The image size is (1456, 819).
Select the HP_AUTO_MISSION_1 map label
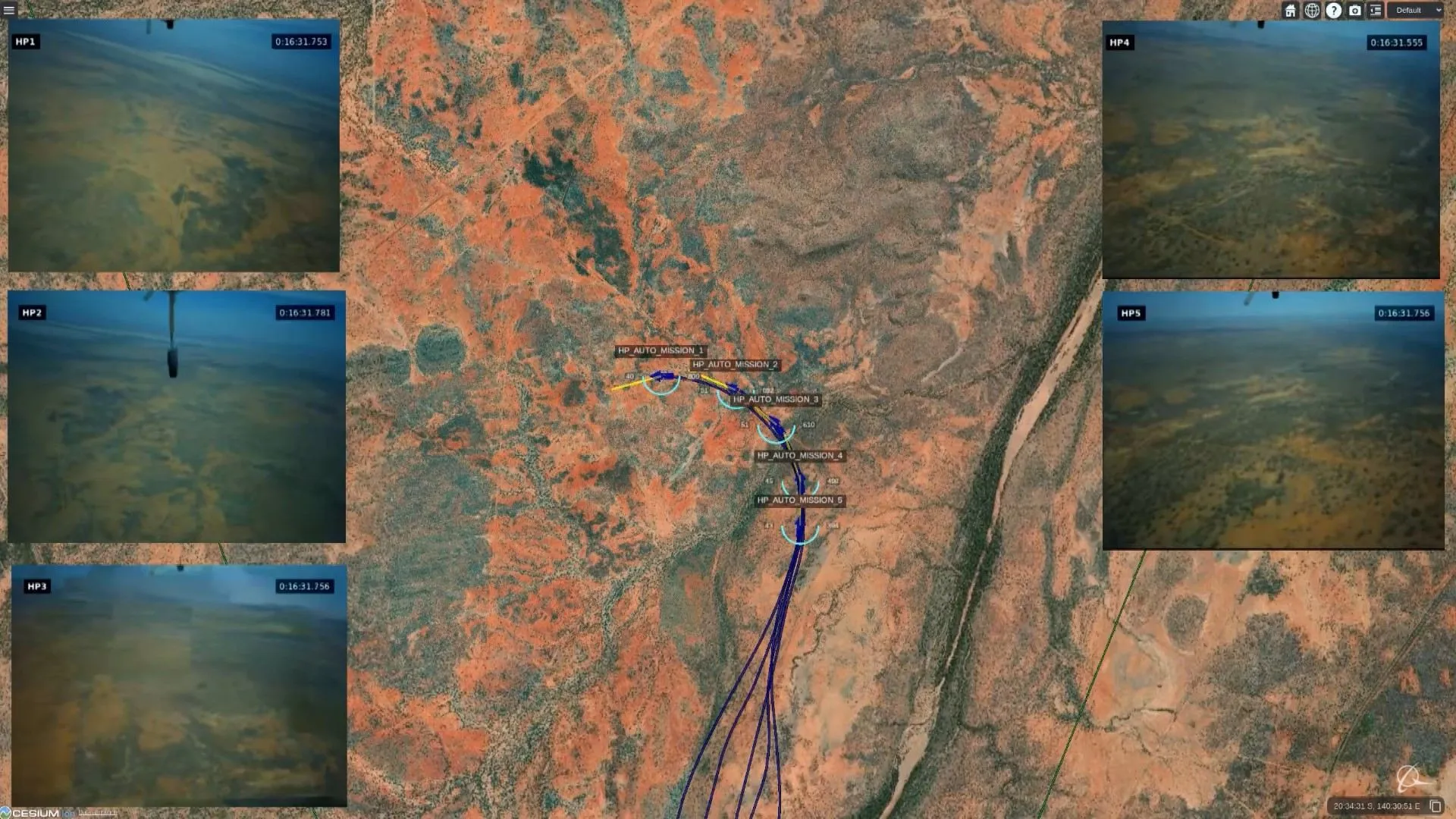pyautogui.click(x=661, y=350)
